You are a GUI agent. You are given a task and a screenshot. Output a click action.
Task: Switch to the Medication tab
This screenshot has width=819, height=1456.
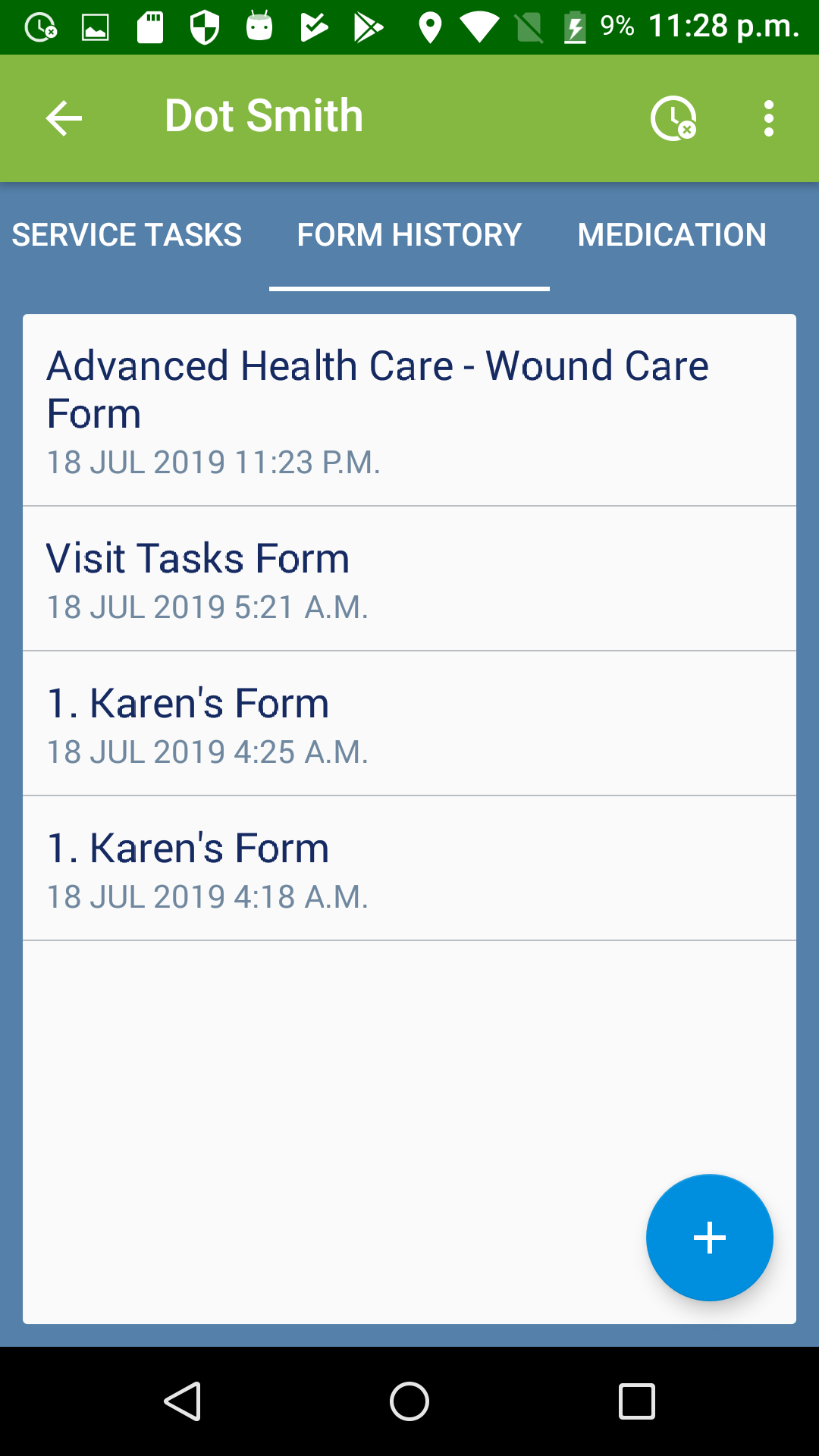(x=672, y=235)
